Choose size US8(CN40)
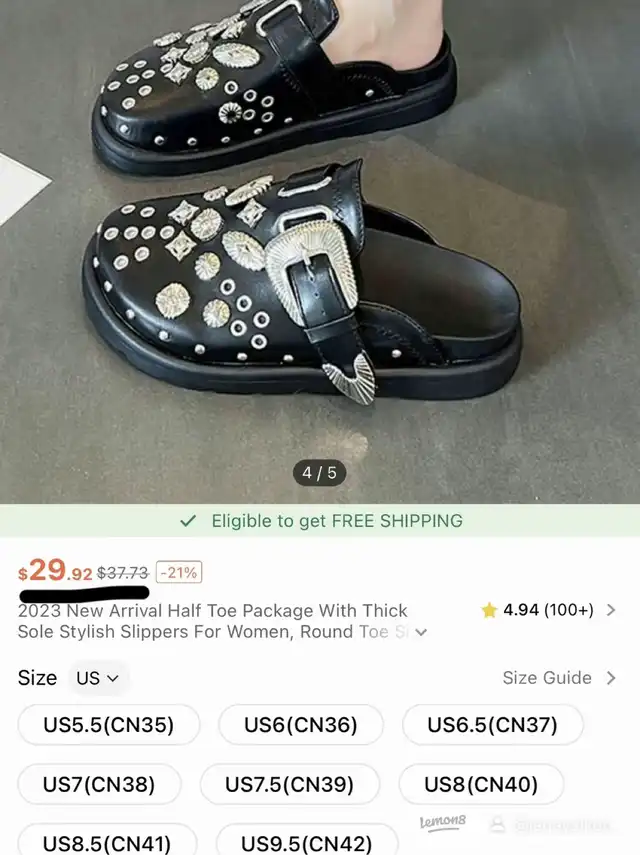640x855 pixels. click(x=481, y=785)
